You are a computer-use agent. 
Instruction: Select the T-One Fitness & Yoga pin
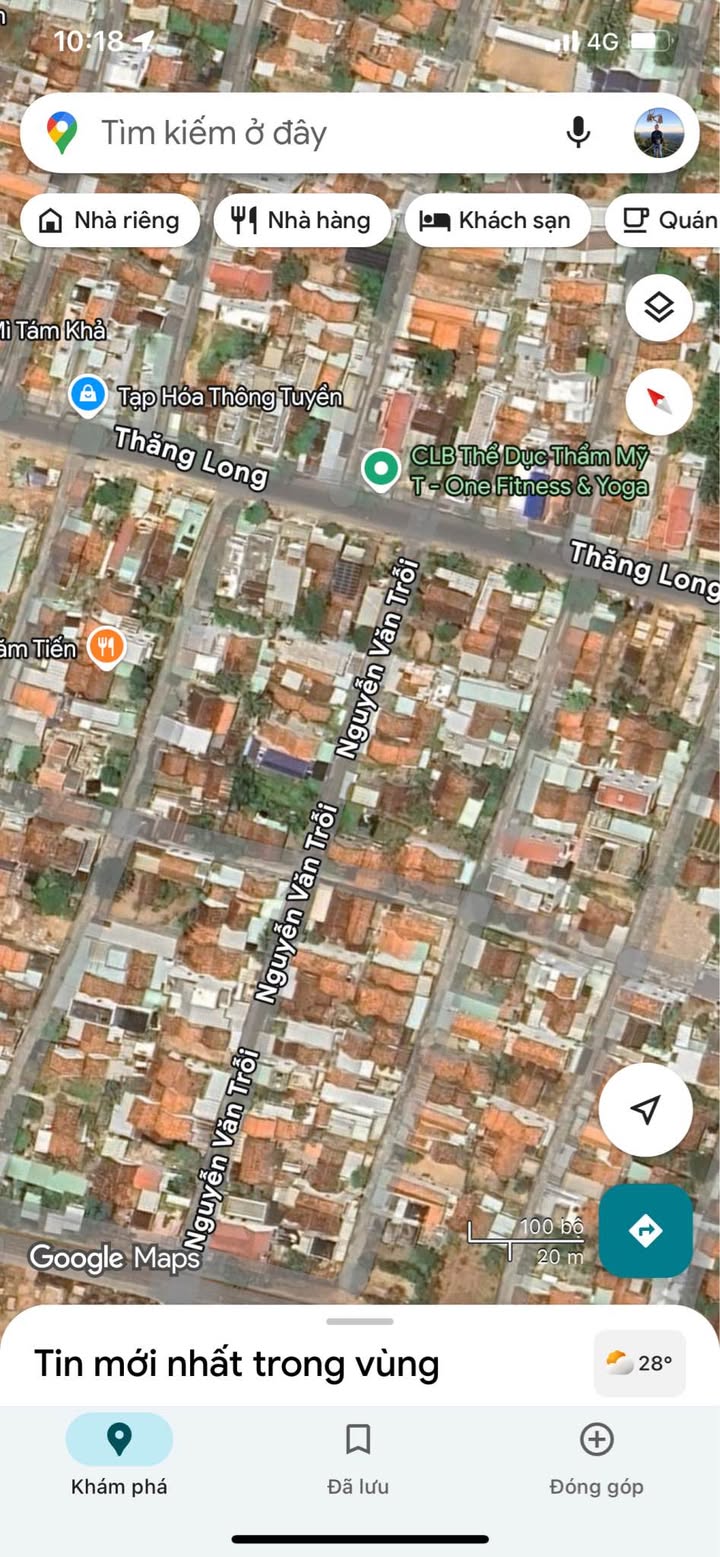(x=380, y=468)
